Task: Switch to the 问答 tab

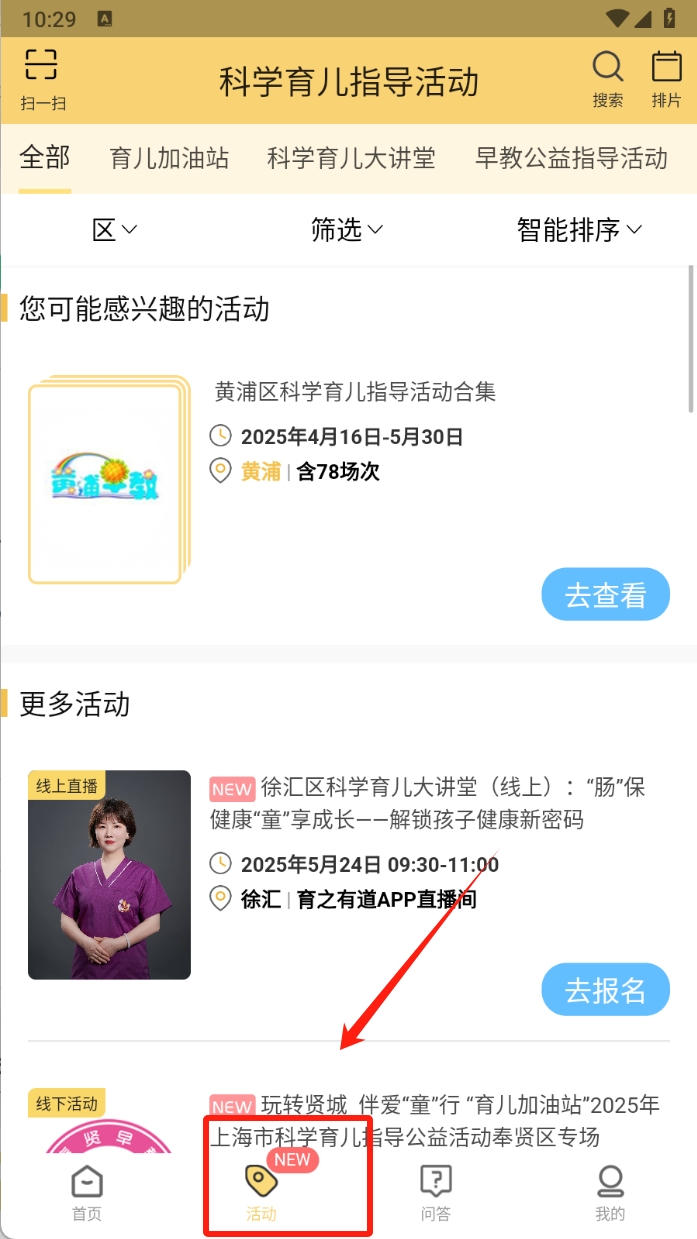Action: tap(435, 1193)
